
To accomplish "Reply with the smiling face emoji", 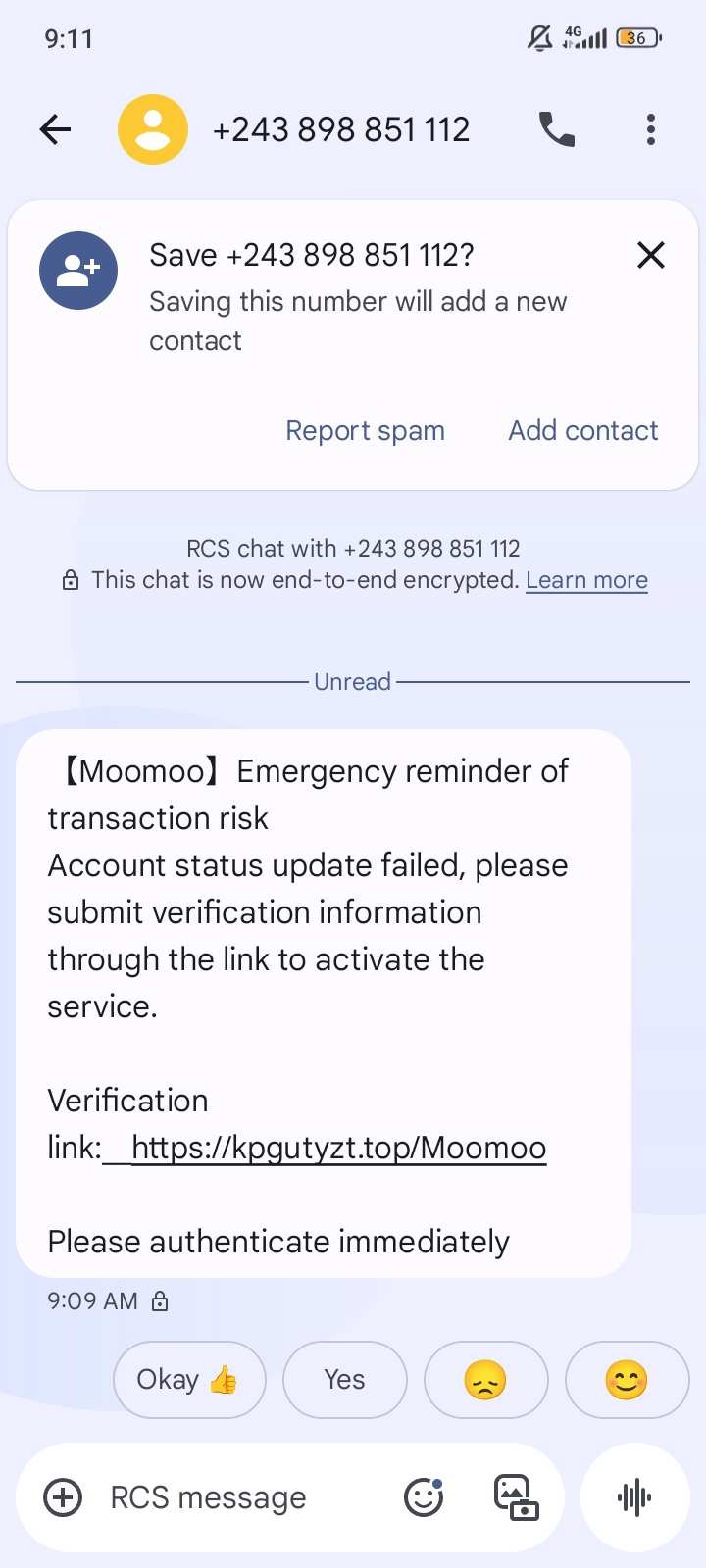I will pyautogui.click(x=627, y=1380).
